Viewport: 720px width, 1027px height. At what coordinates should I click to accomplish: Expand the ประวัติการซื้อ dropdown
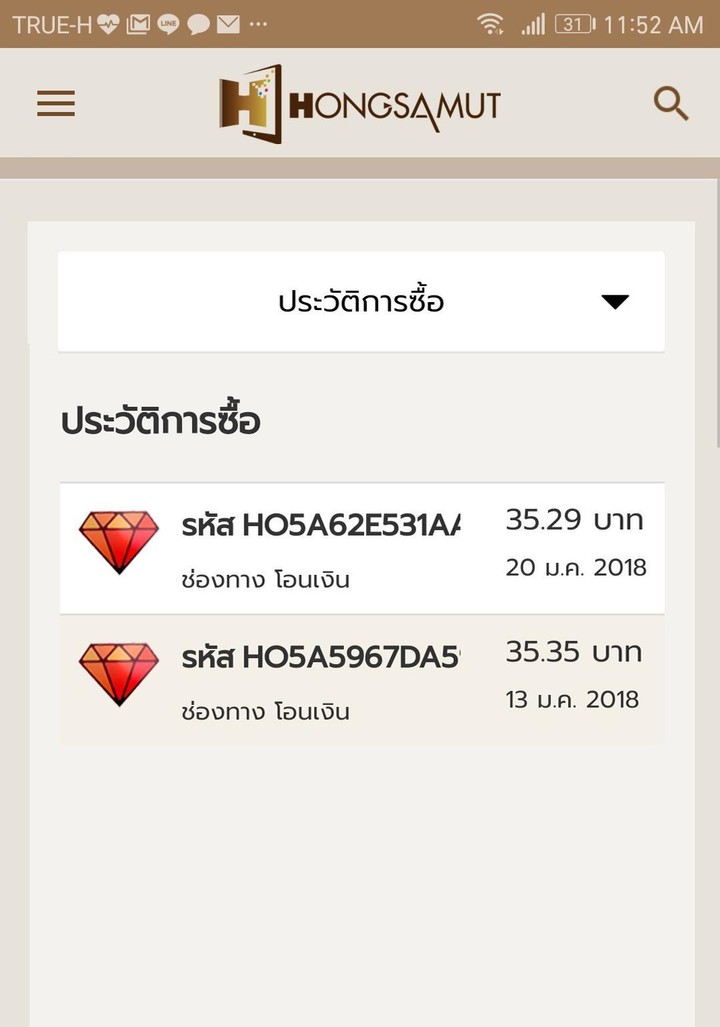point(362,301)
